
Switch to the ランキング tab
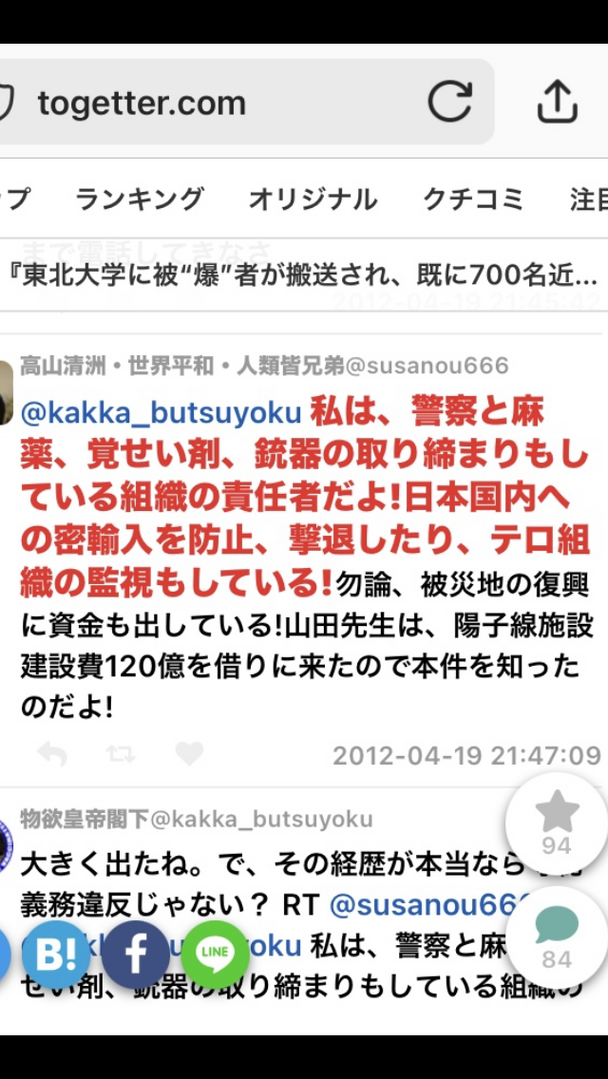coord(140,198)
